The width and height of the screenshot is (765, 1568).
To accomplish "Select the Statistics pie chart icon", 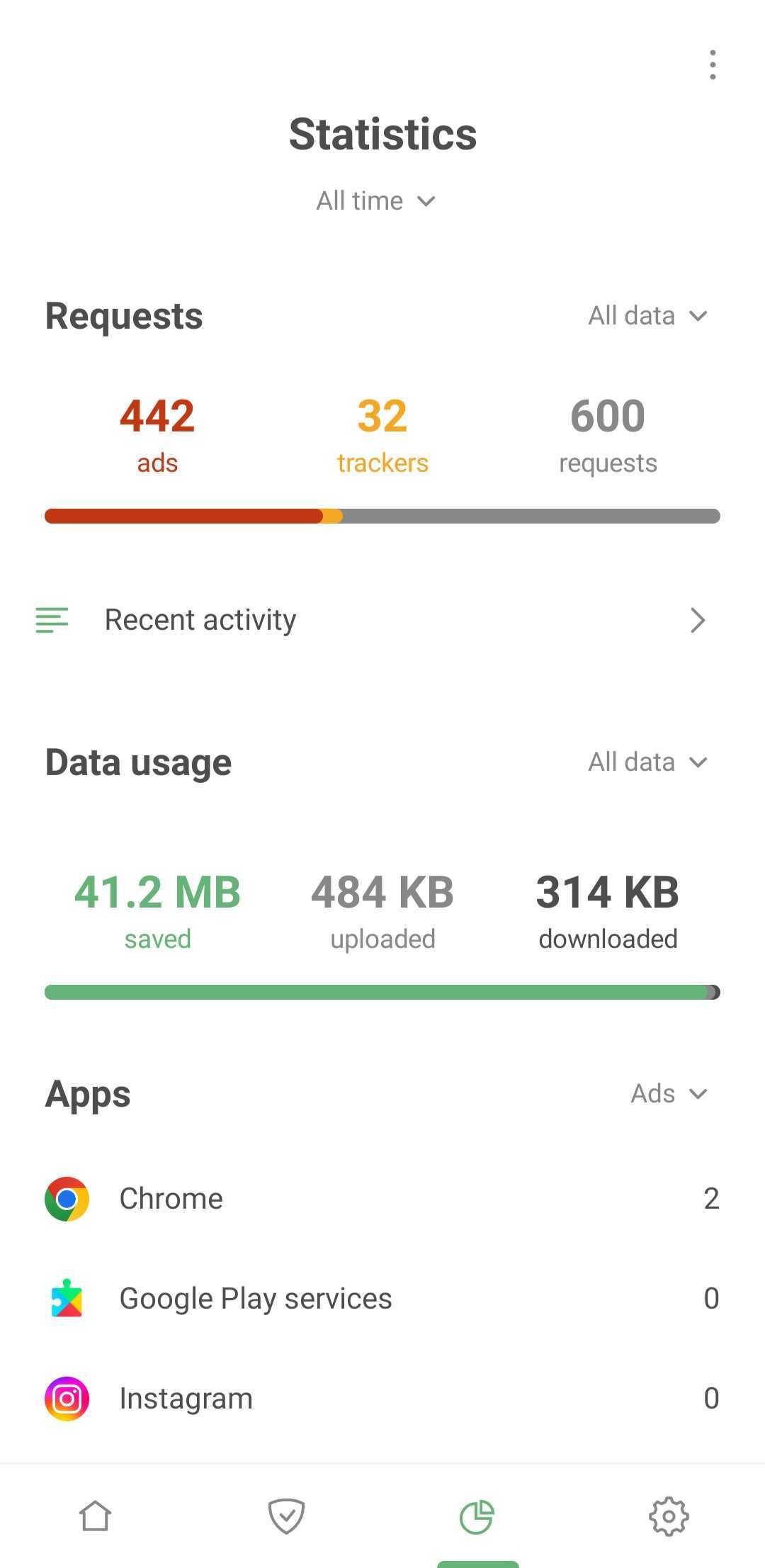I will (x=477, y=1516).
